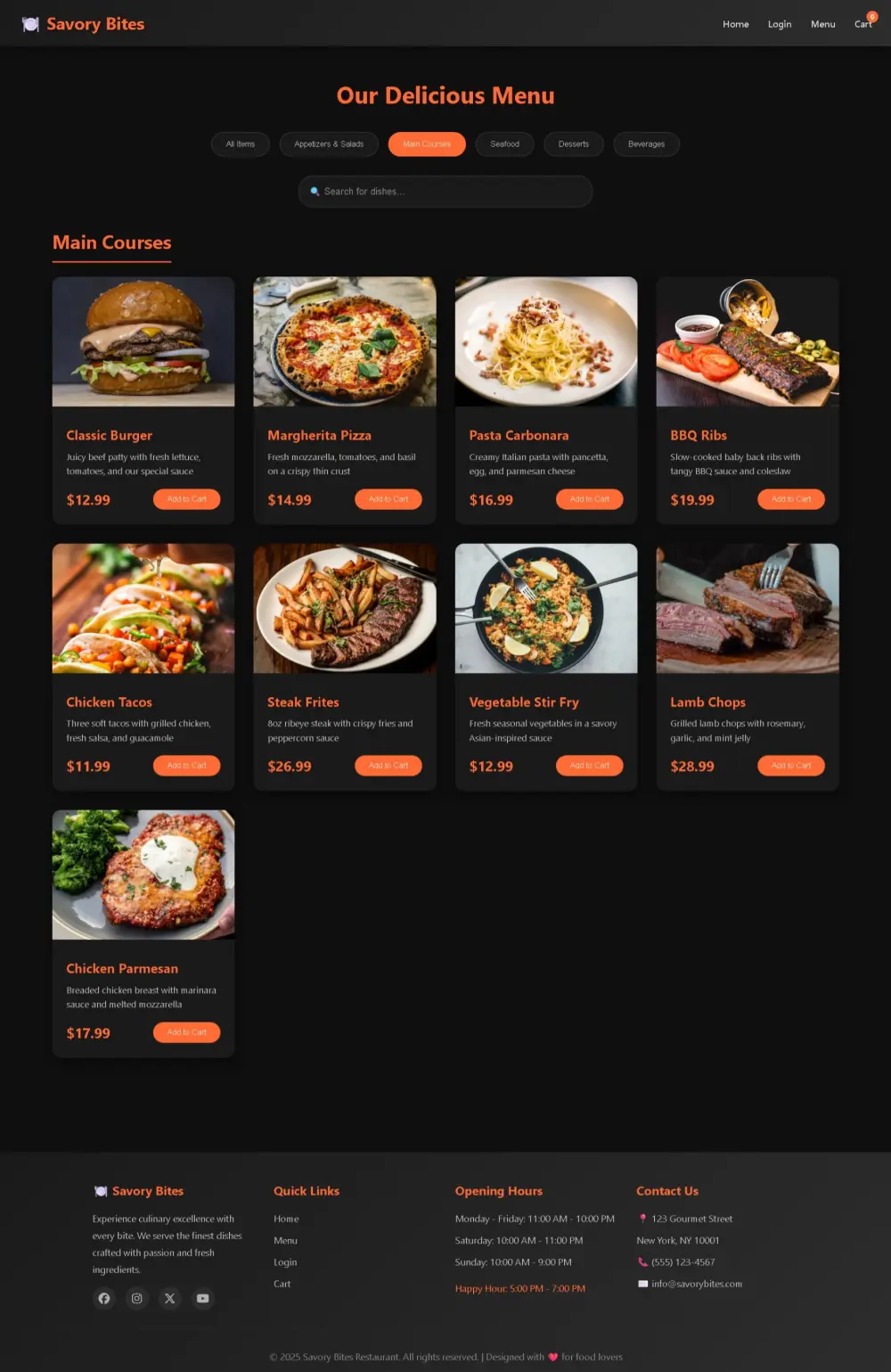Activate the Seafood category pill
This screenshot has width=891, height=1372.
click(504, 144)
